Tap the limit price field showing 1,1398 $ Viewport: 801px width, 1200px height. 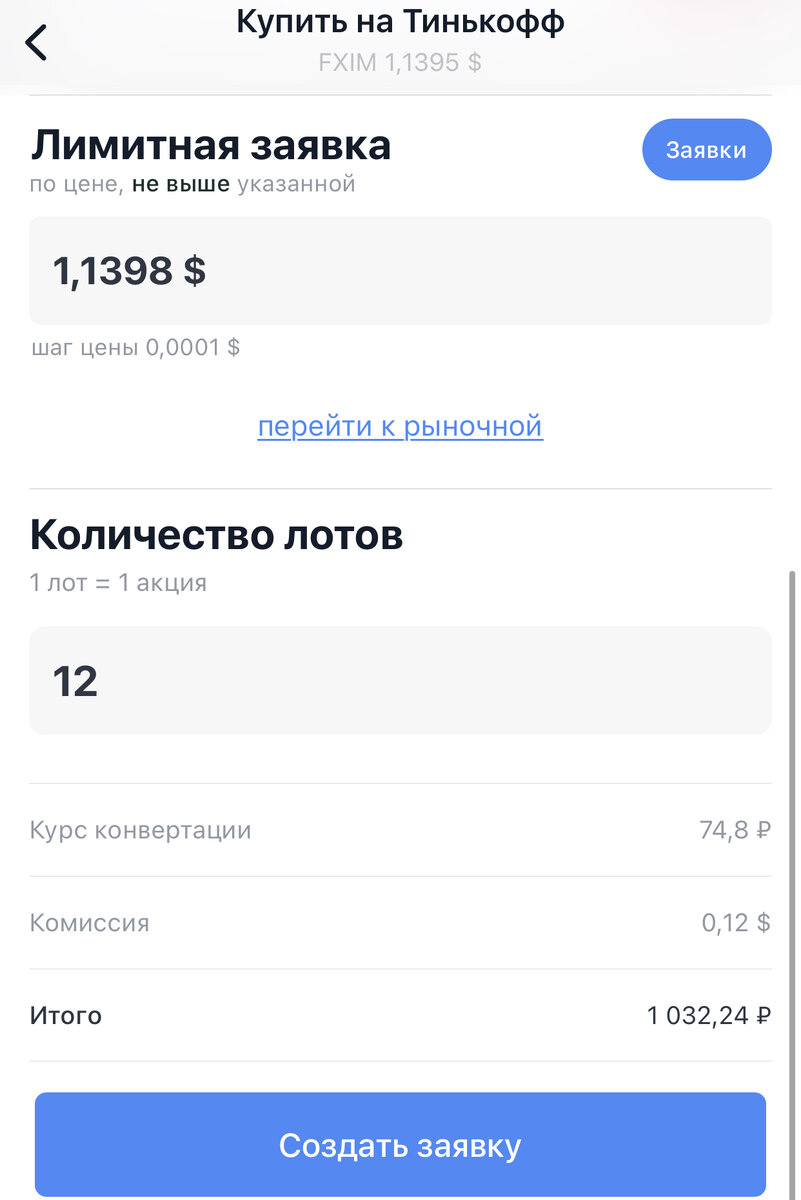[x=400, y=270]
